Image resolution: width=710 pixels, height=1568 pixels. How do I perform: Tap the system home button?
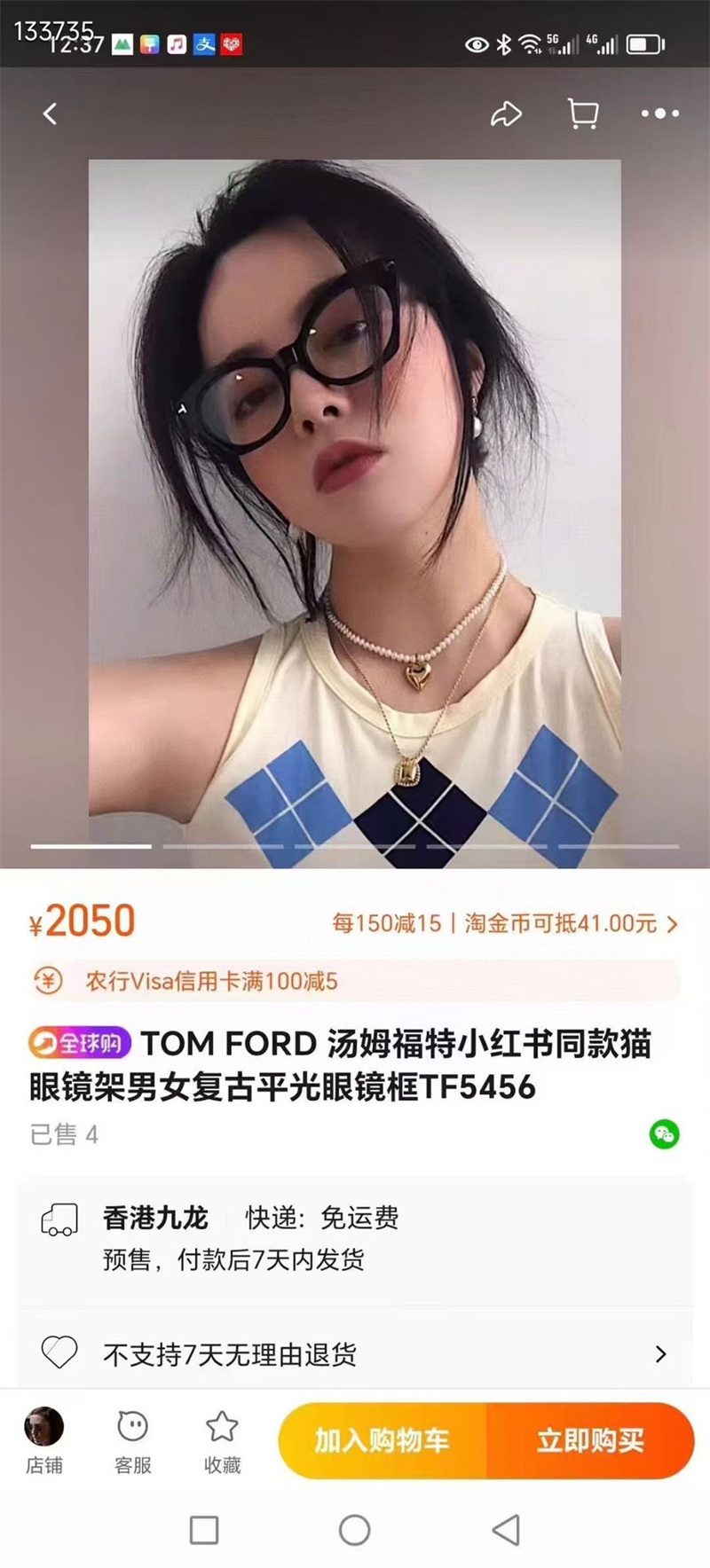pos(354,1530)
